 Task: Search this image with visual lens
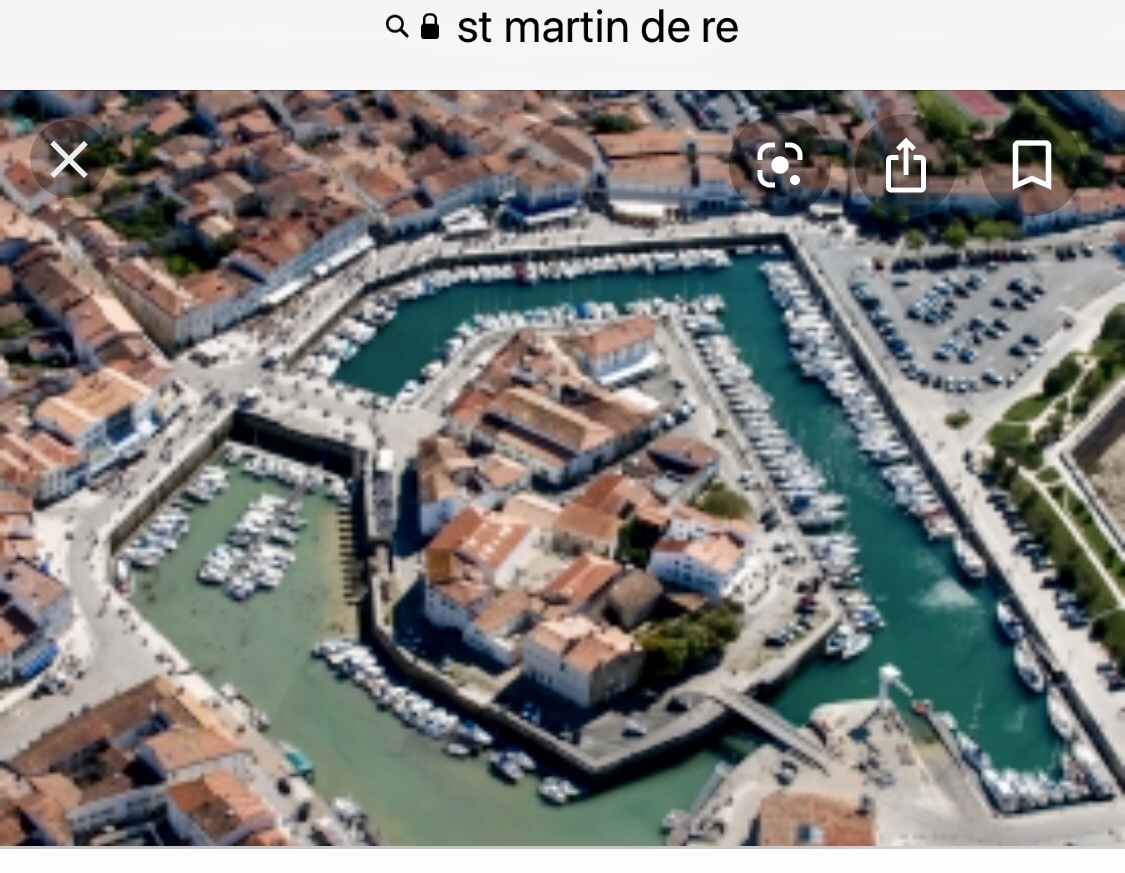click(x=780, y=164)
